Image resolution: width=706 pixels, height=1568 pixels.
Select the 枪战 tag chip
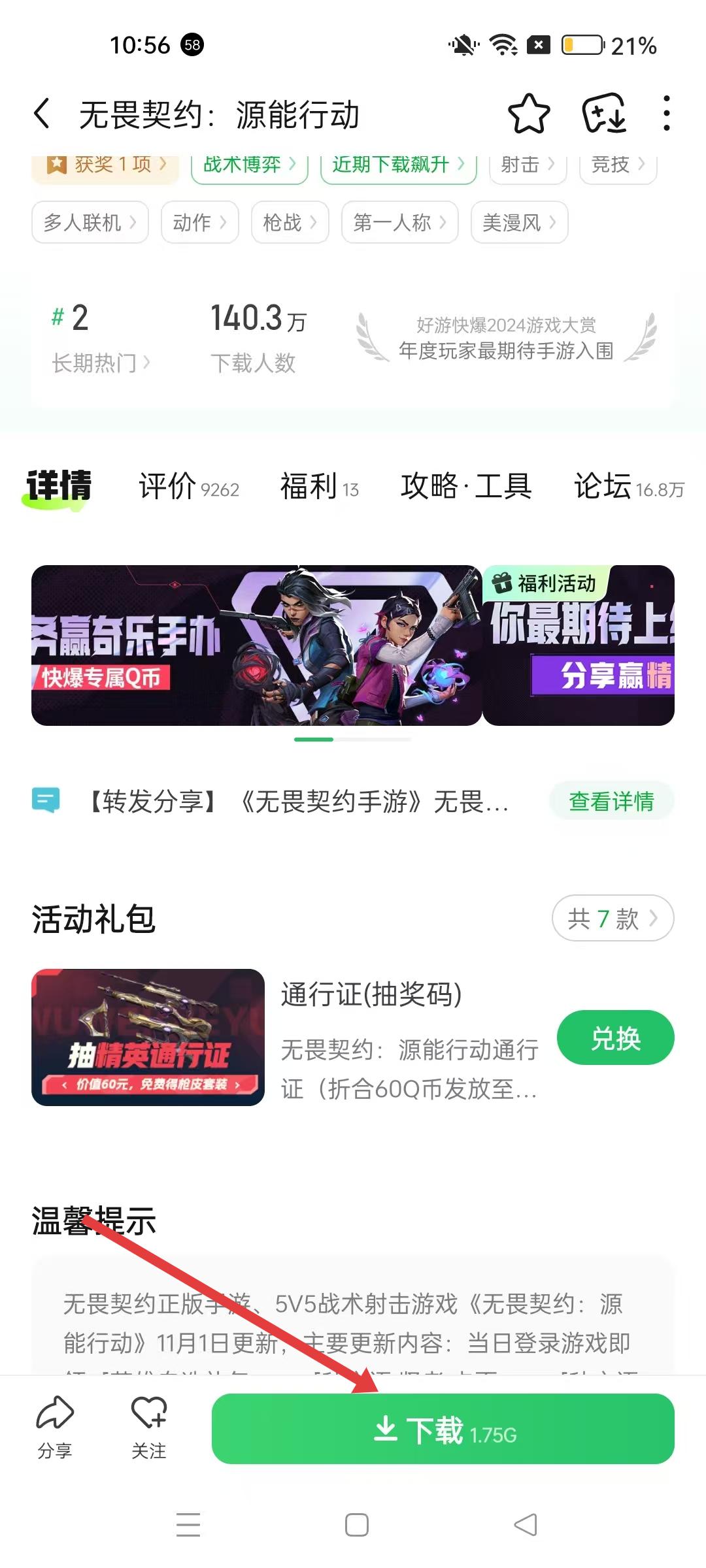pyautogui.click(x=290, y=223)
